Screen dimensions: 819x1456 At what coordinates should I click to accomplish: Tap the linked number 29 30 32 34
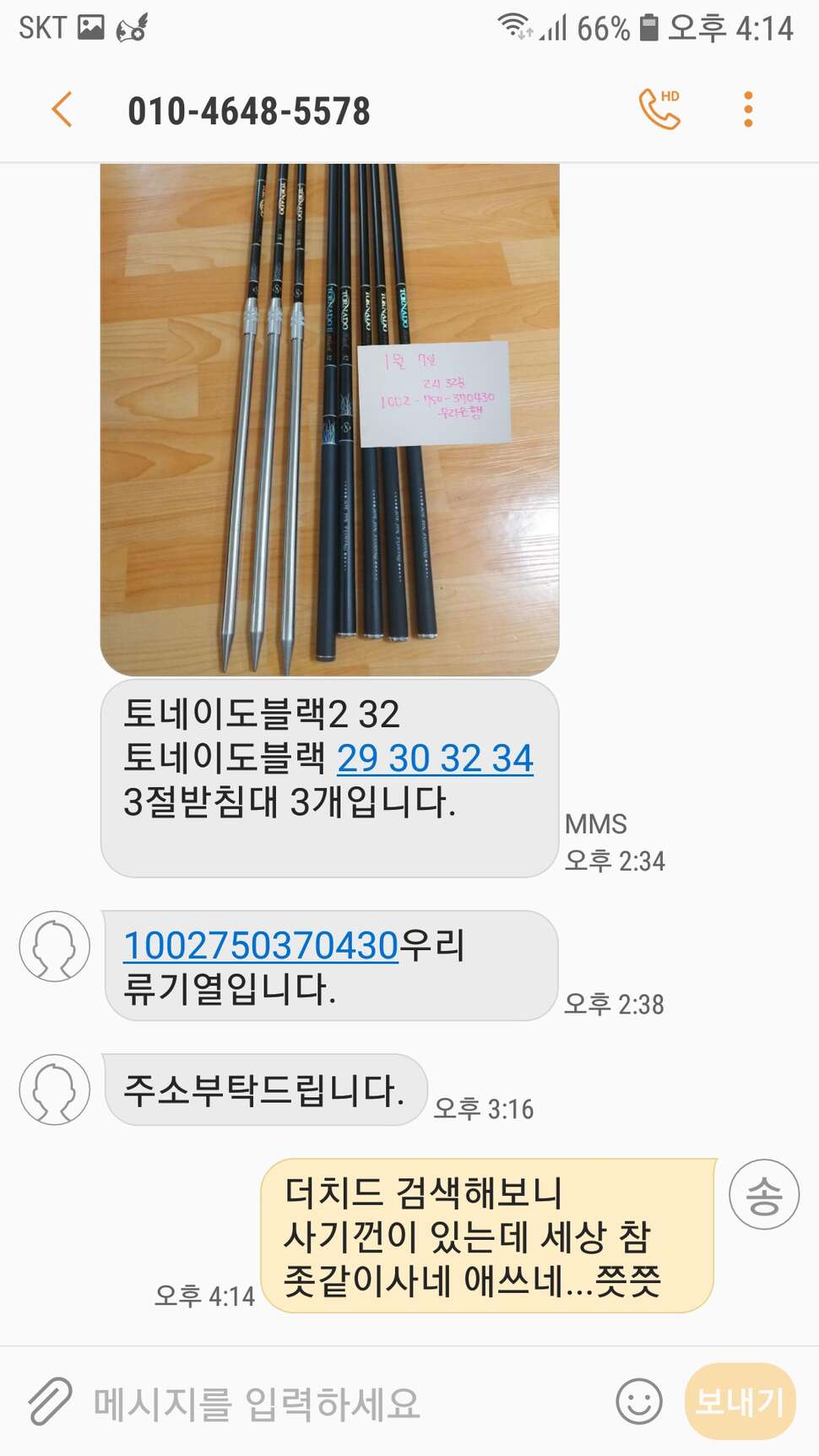click(x=435, y=758)
